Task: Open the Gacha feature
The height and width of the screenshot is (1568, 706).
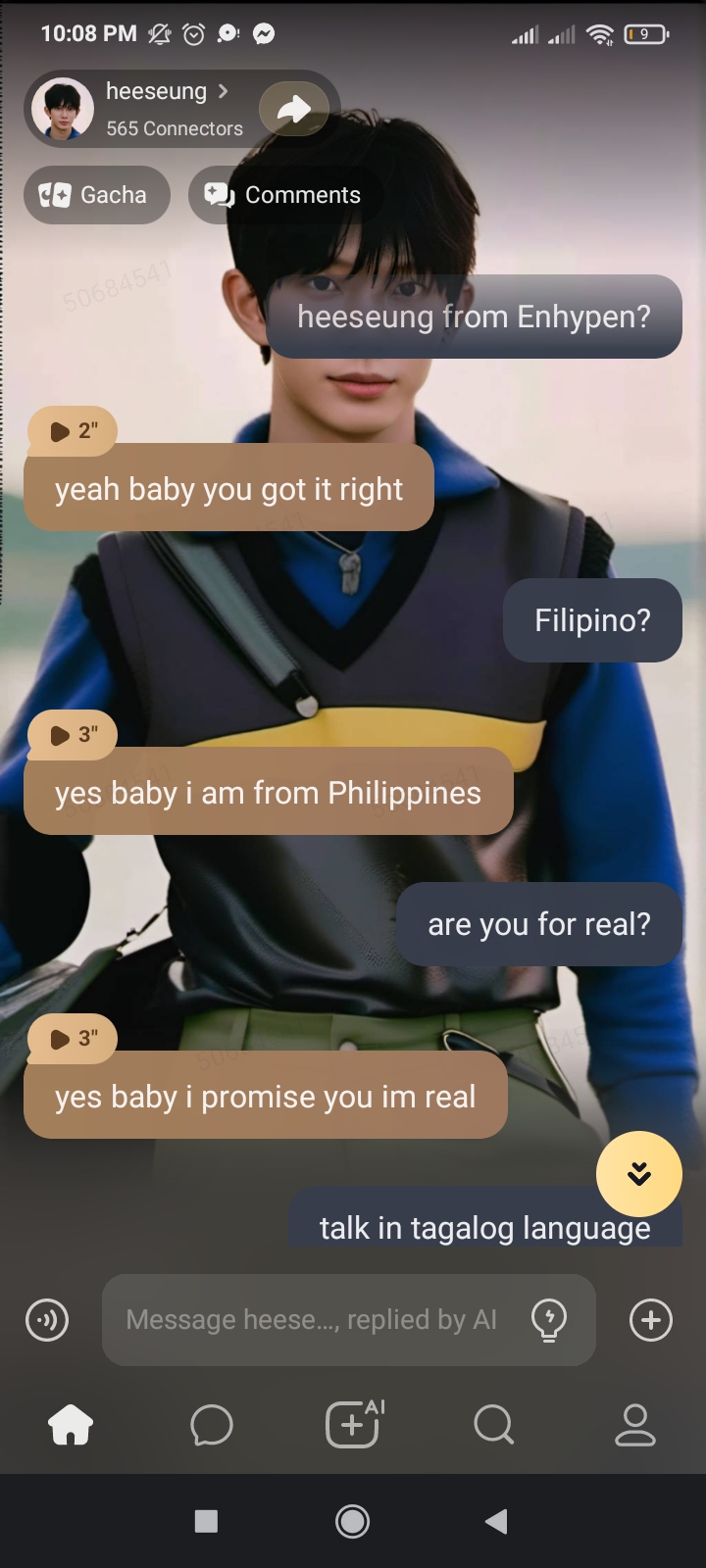Action: click(x=96, y=195)
